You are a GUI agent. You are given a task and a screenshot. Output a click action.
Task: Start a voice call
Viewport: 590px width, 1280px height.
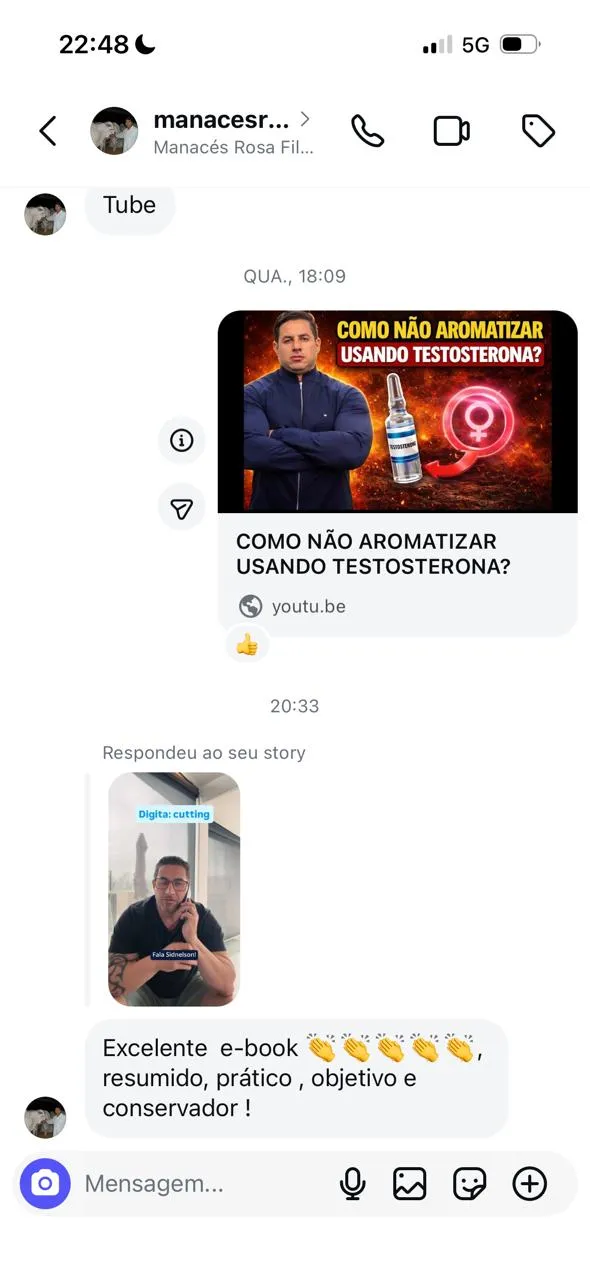point(367,131)
